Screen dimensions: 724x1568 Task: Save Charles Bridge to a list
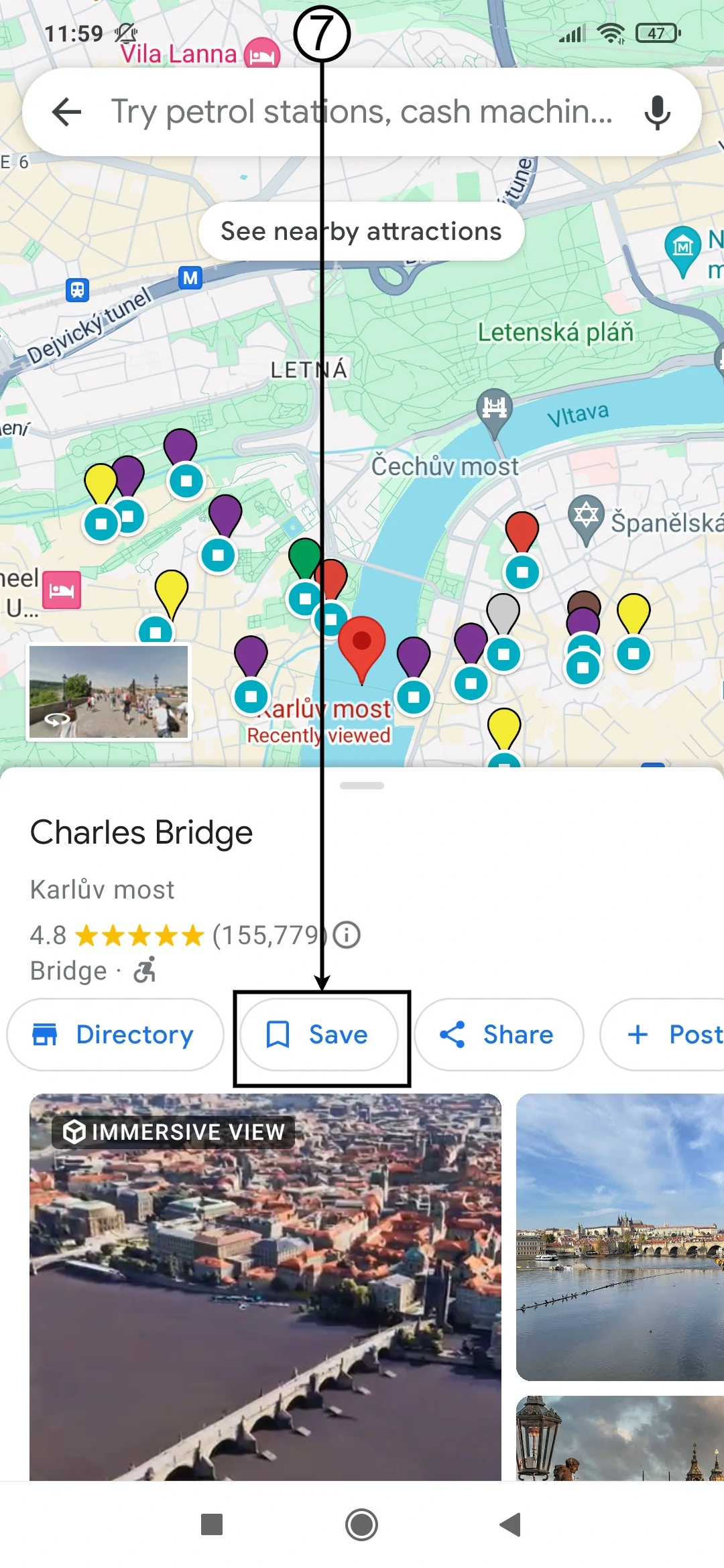click(x=320, y=1035)
